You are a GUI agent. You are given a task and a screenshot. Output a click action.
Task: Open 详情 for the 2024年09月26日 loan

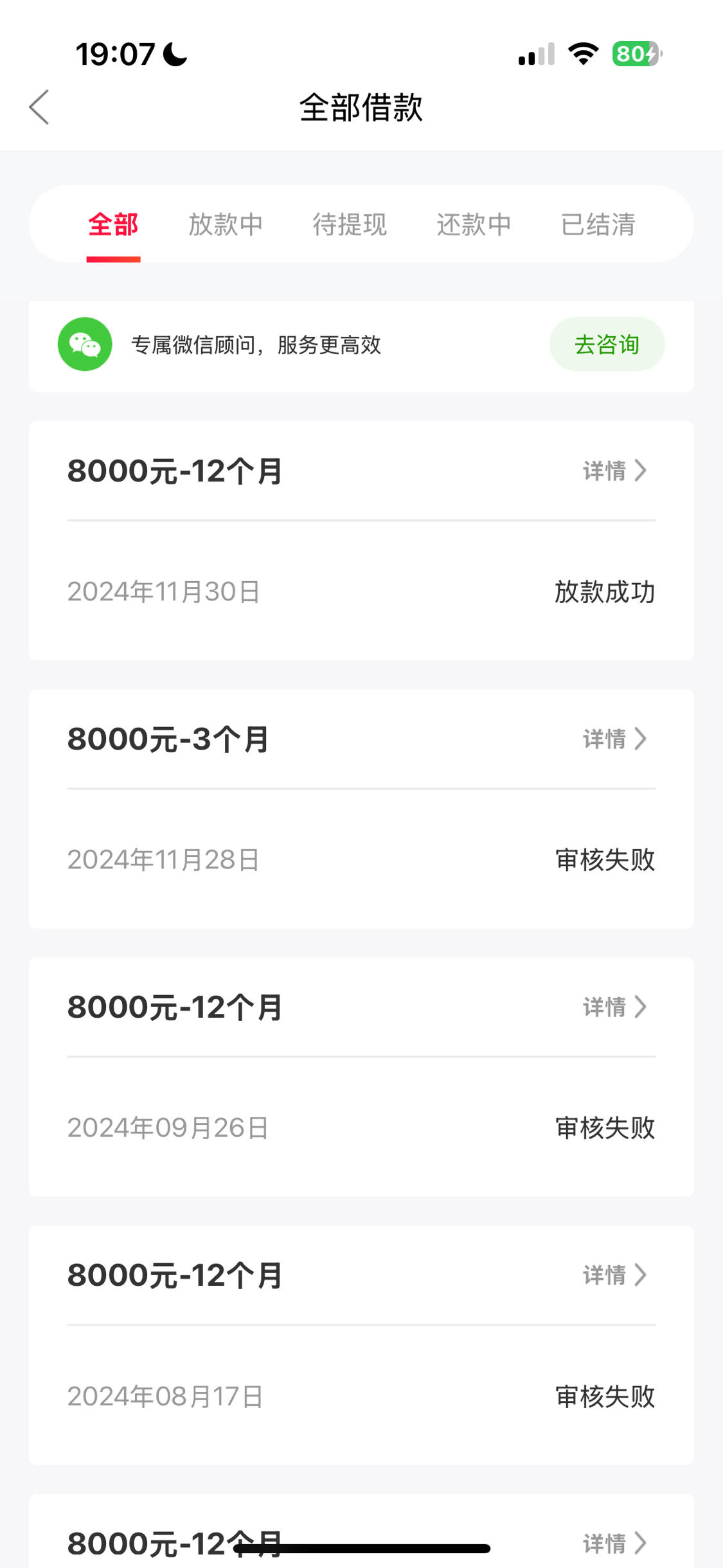[x=614, y=1007]
